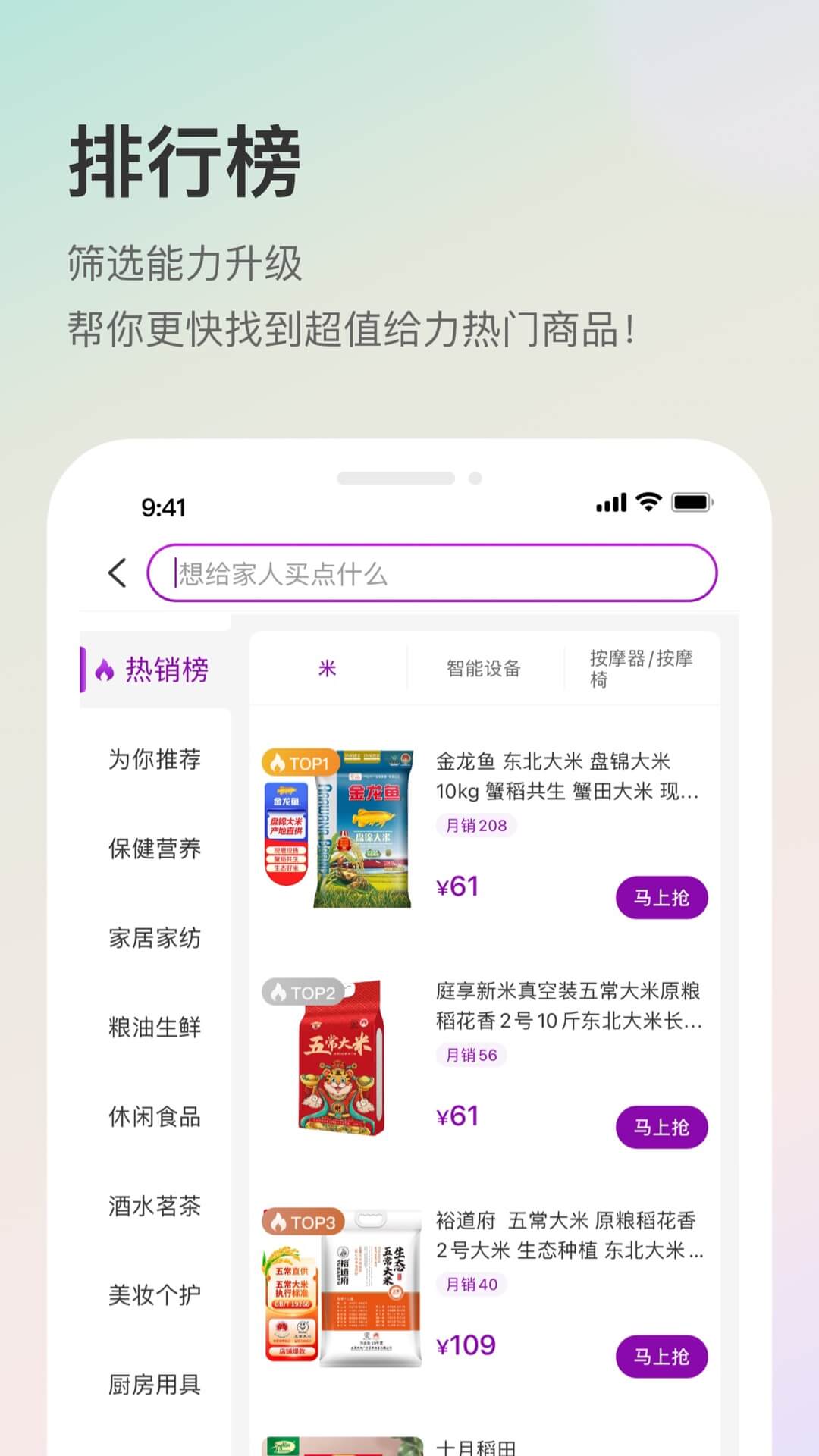Image resolution: width=819 pixels, height=1456 pixels.
Task: Switch to the 智能设备 tab
Action: pyautogui.click(x=484, y=669)
